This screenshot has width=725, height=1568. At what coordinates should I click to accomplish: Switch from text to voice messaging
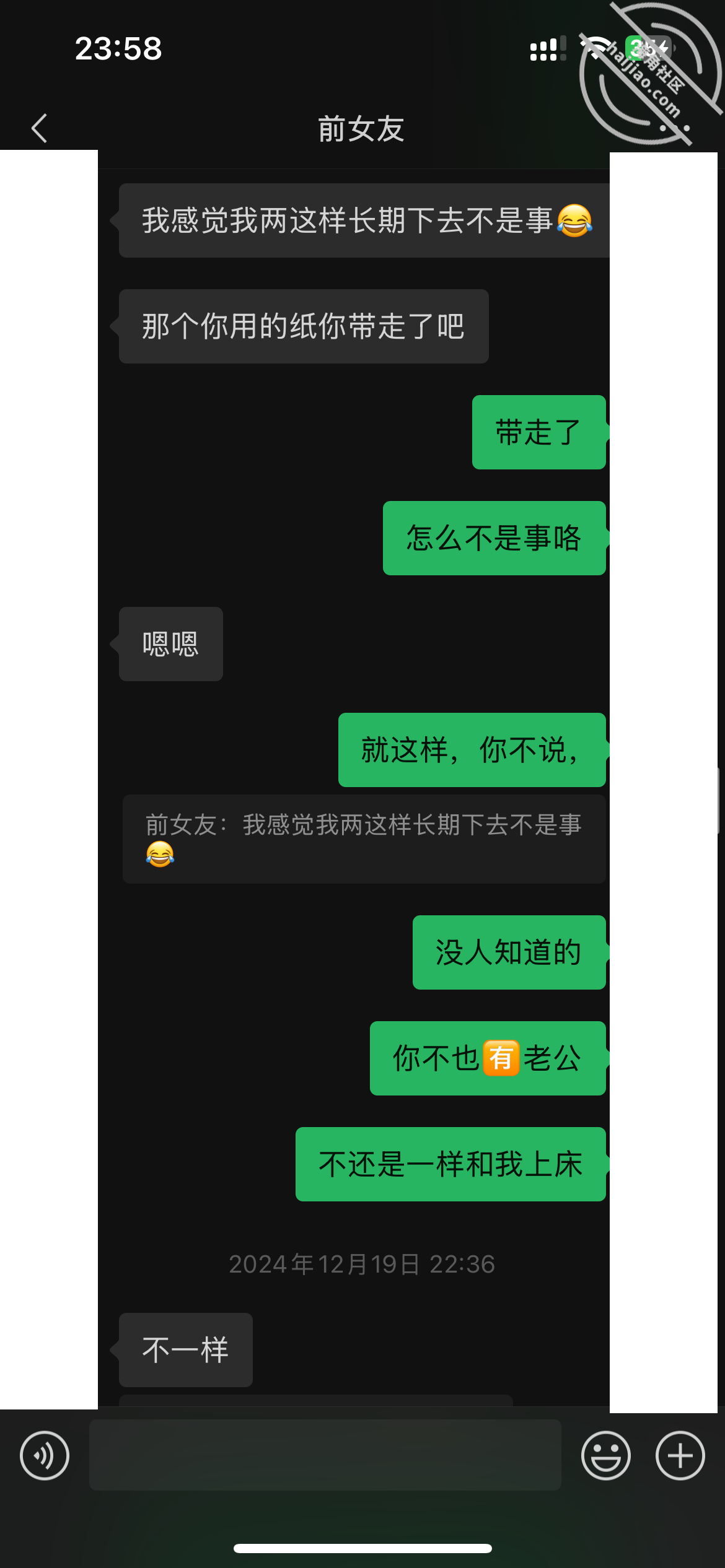(x=45, y=1456)
